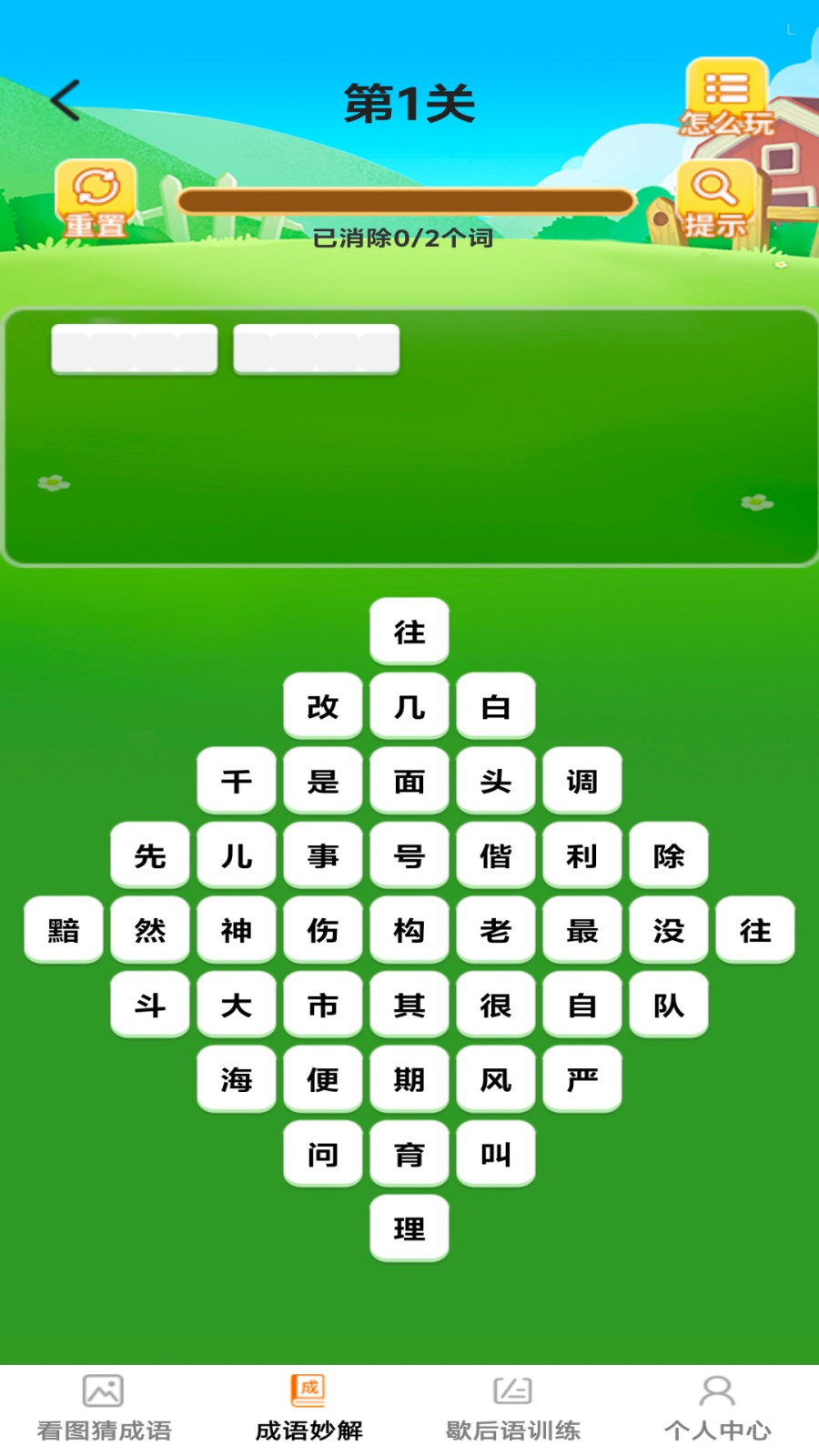Select the 严 character tile

click(x=582, y=1079)
